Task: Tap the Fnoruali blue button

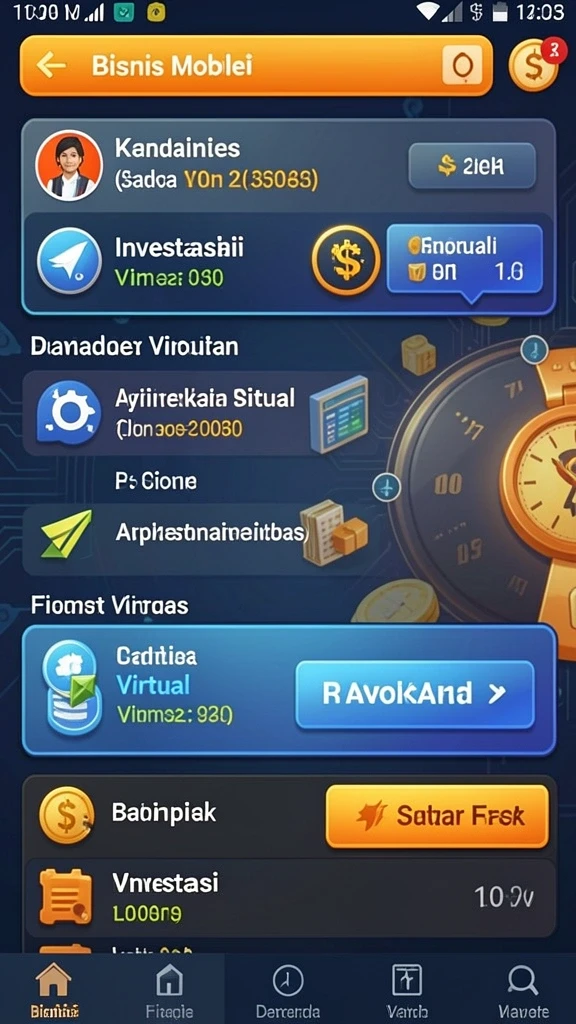Action: [464, 259]
